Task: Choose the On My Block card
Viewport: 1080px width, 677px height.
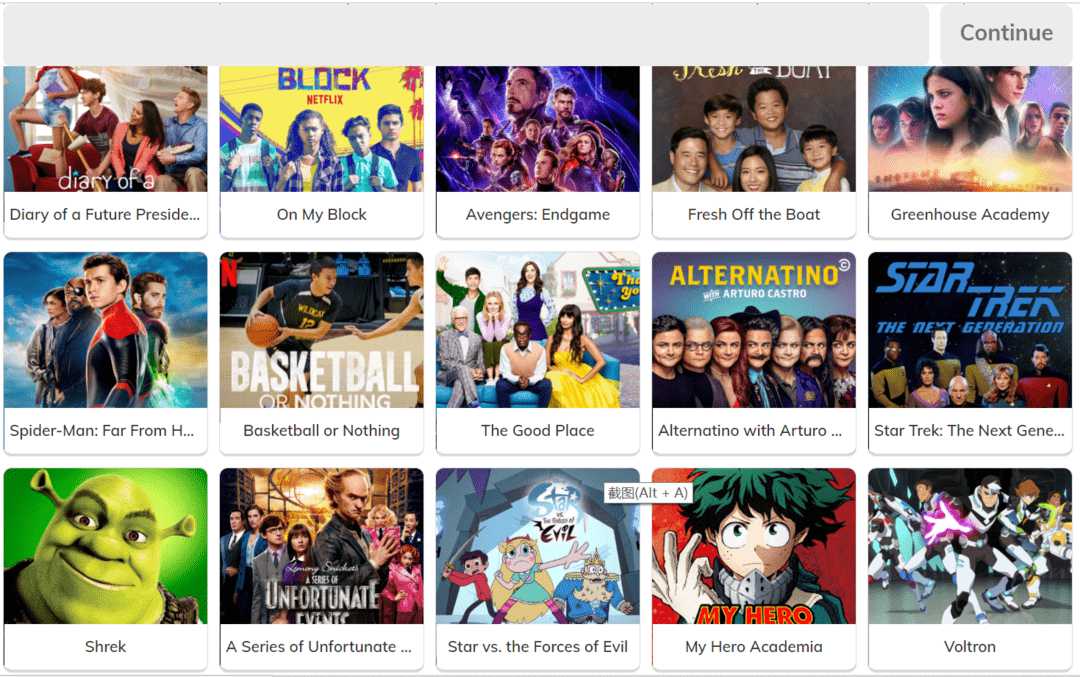Action: click(x=321, y=150)
